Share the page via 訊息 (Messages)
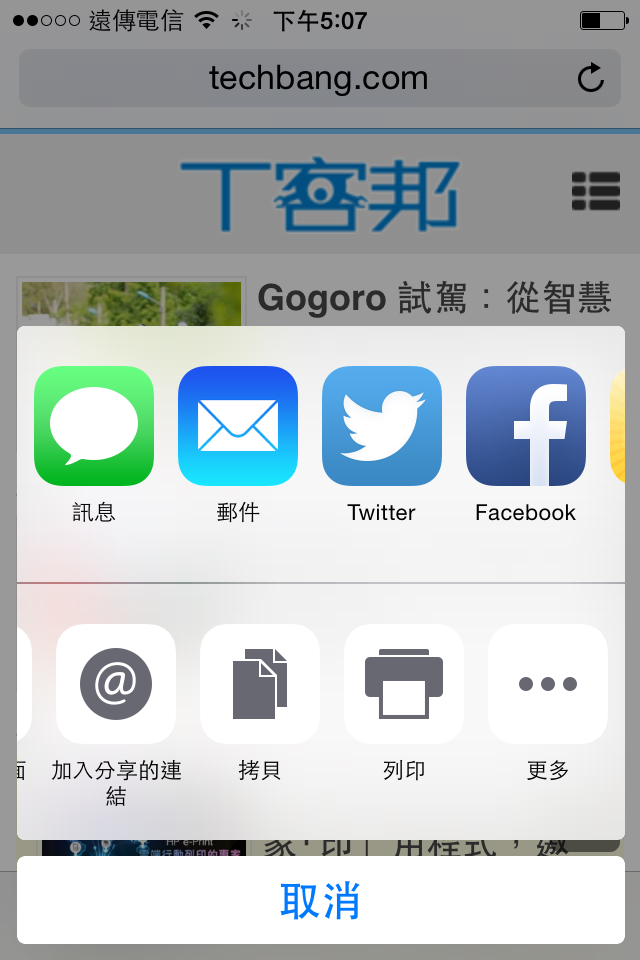The image size is (640, 960). pos(94,426)
